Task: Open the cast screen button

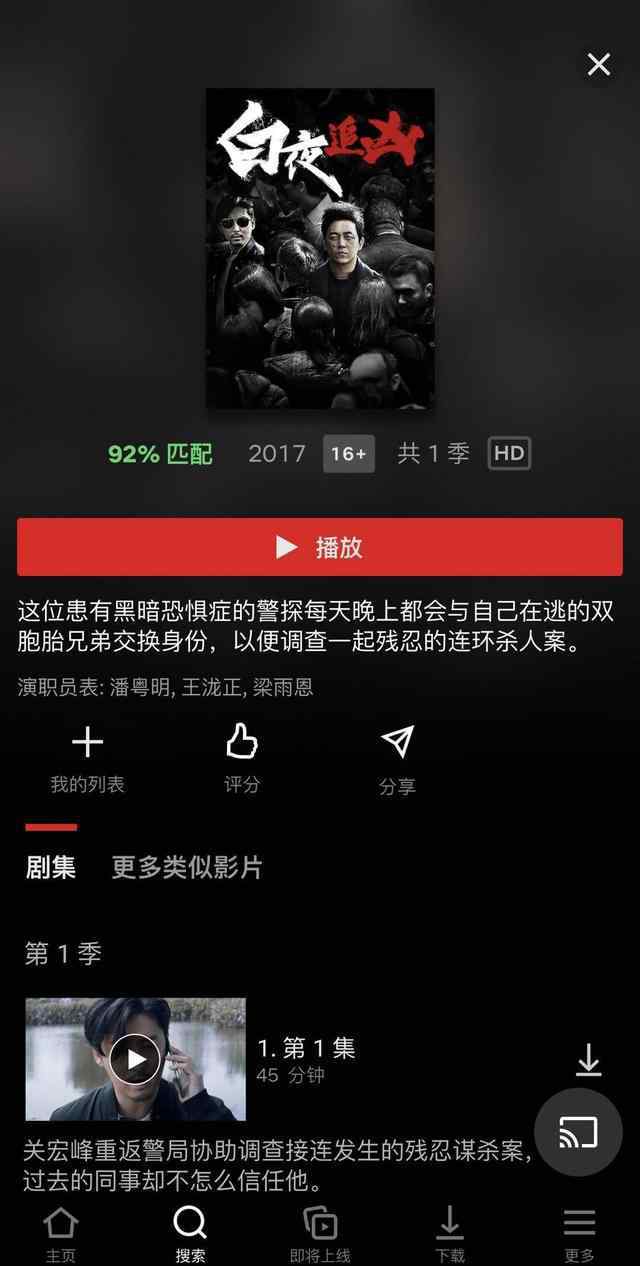Action: point(578,1132)
